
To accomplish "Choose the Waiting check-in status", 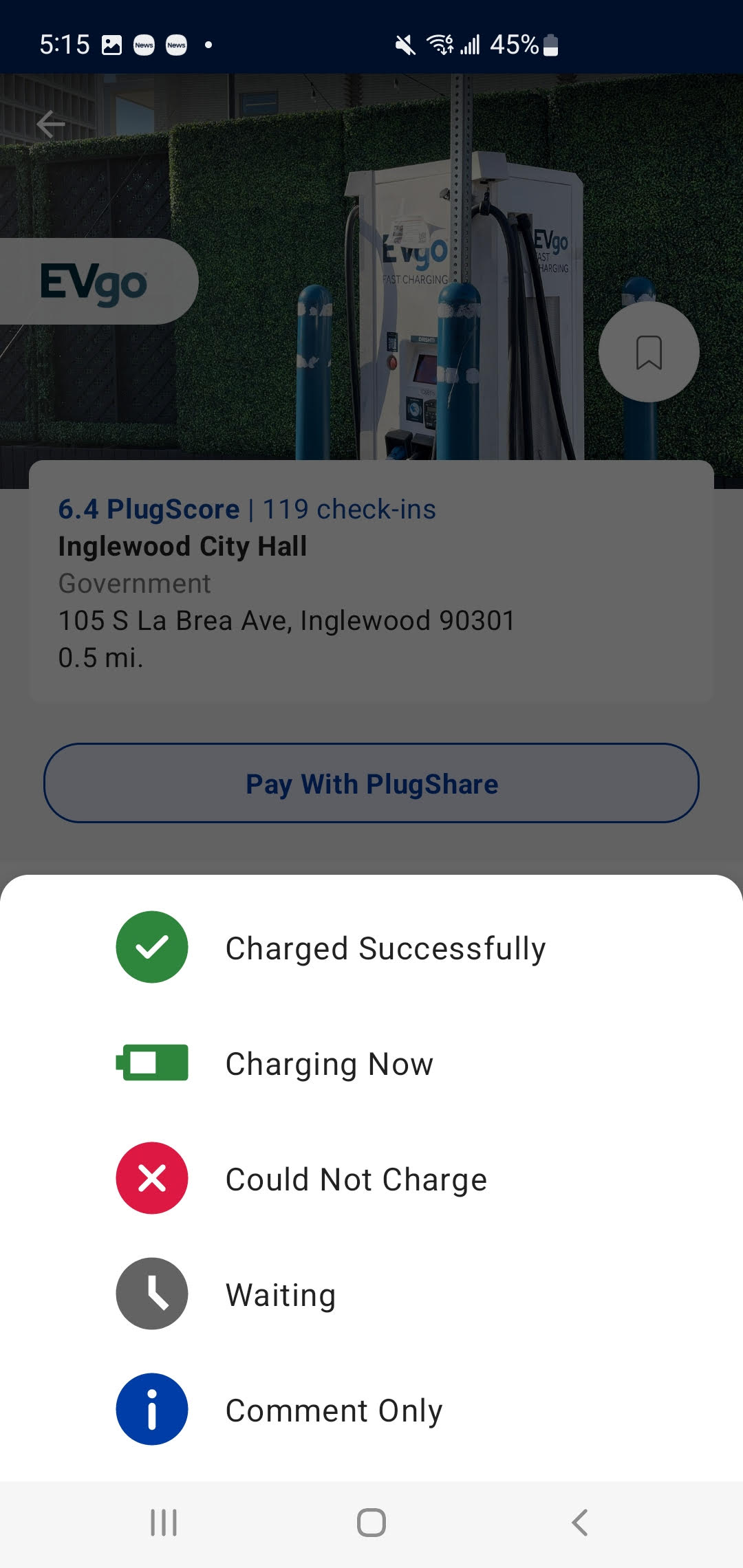I will pyautogui.click(x=280, y=1294).
